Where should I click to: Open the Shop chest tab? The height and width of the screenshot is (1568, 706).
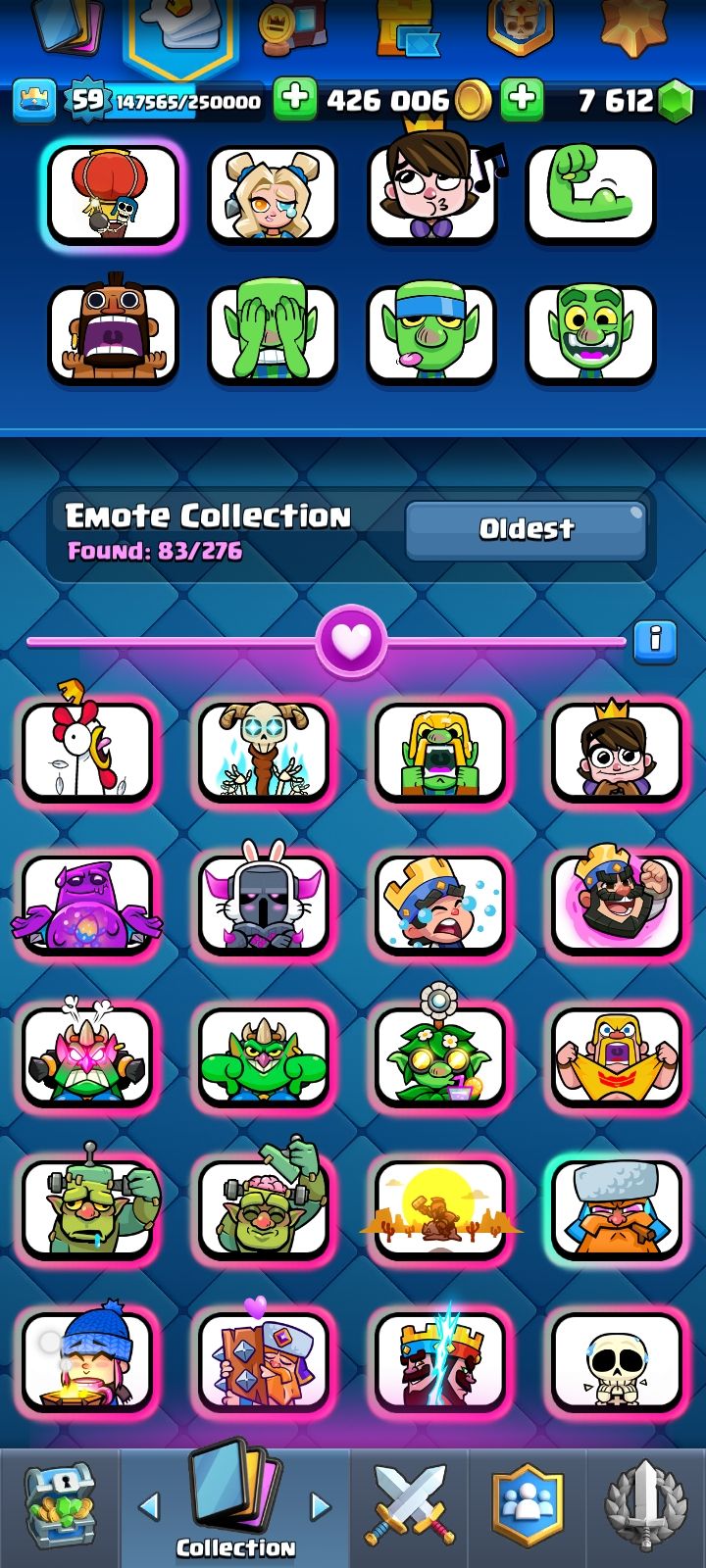point(59,1507)
